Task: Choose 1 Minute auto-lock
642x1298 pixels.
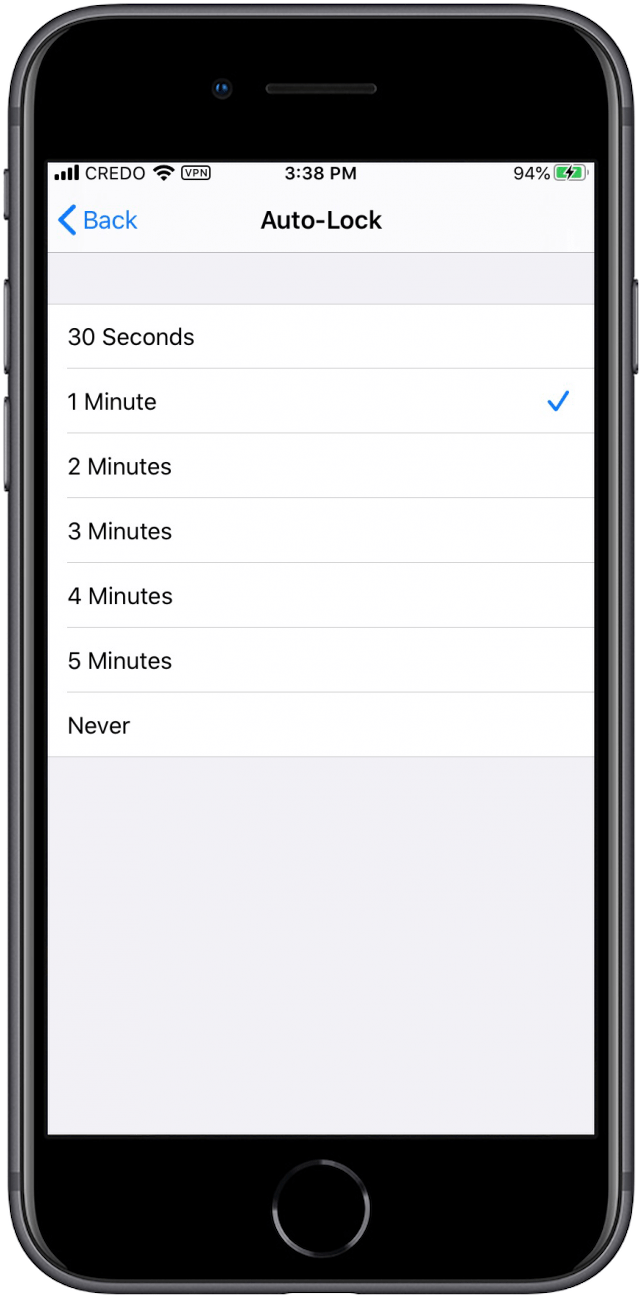Action: (321, 402)
